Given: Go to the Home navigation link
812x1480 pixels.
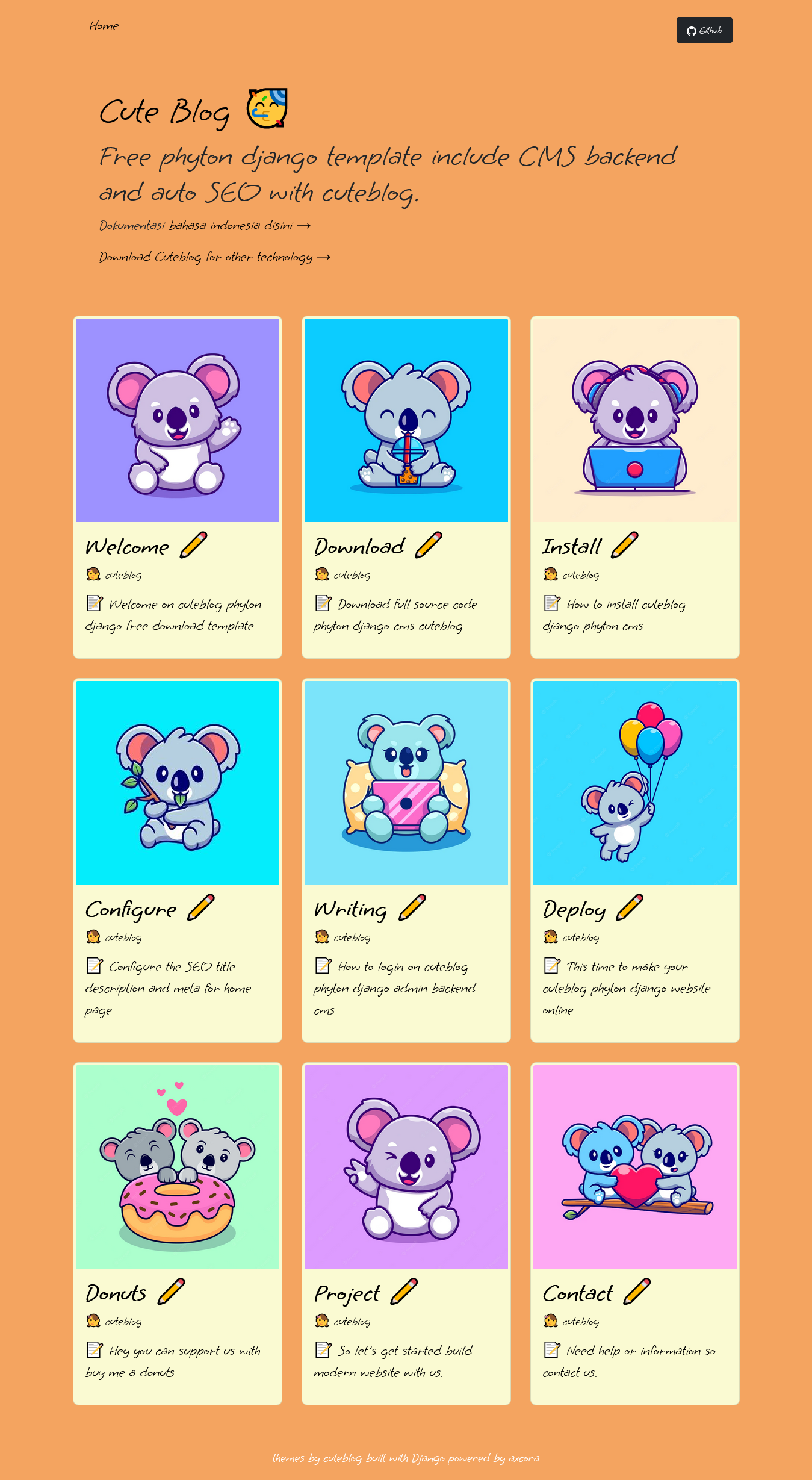Looking at the screenshot, I should 104,26.
